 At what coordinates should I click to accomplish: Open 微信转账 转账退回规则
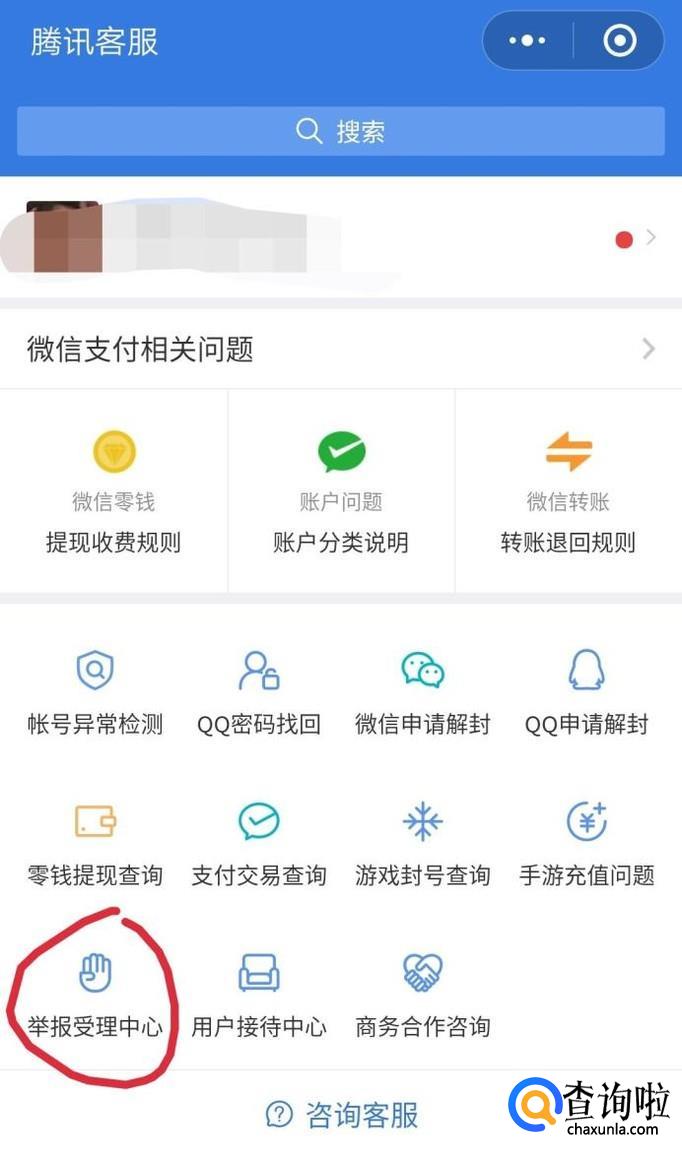point(568,496)
